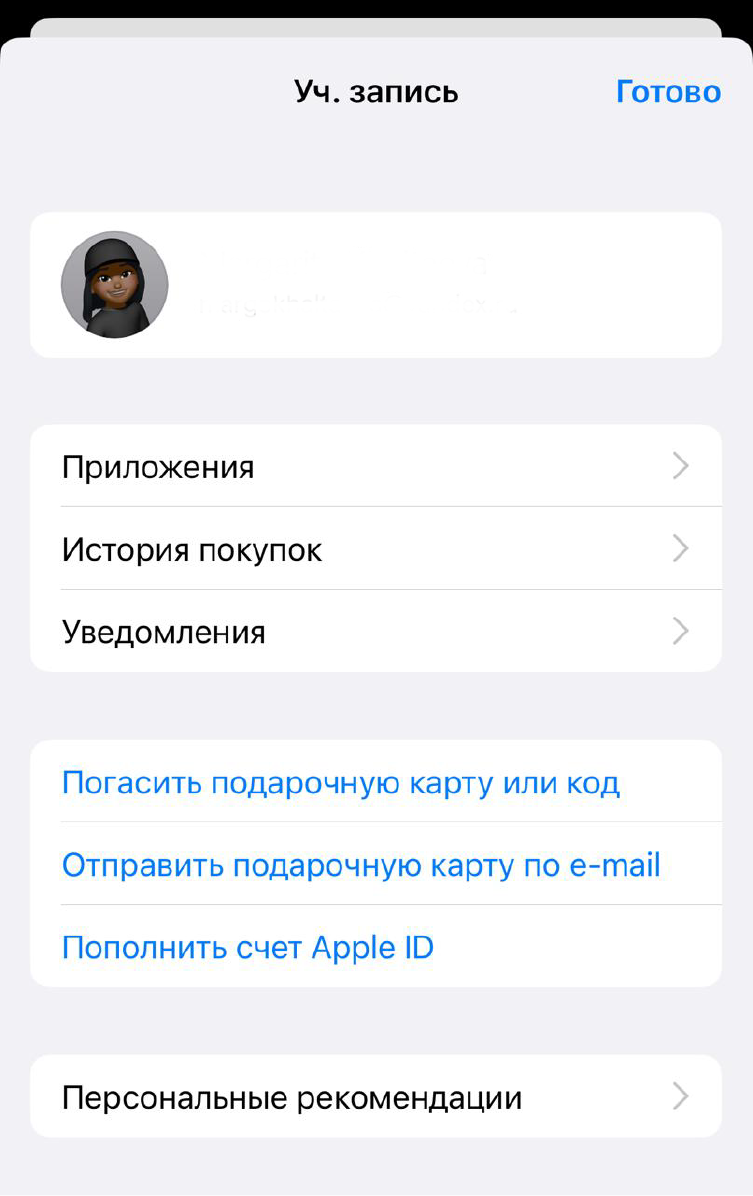The height and width of the screenshot is (1196, 753).
Task: Open Персональные рекомендации
Action: (x=375, y=1097)
